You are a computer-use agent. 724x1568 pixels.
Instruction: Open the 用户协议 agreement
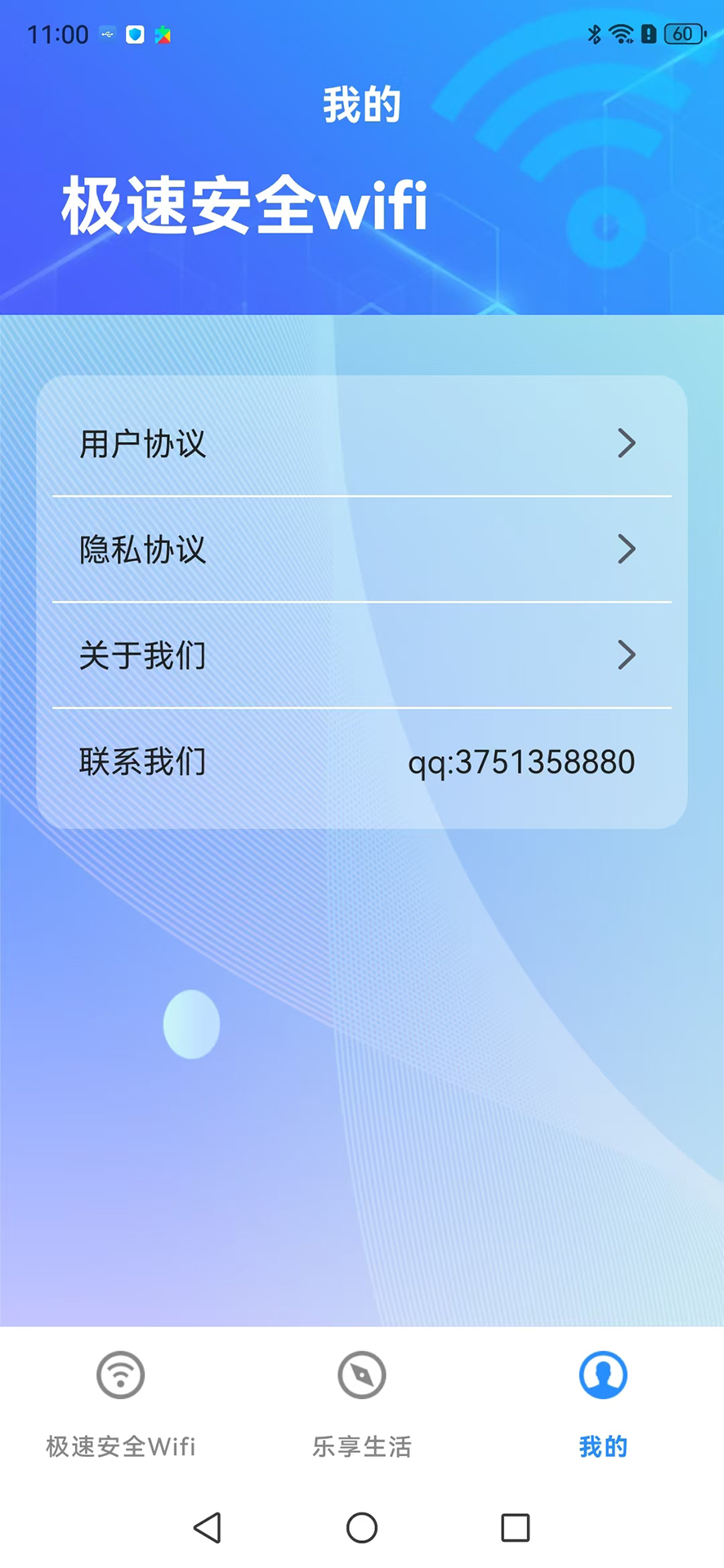[145, 443]
